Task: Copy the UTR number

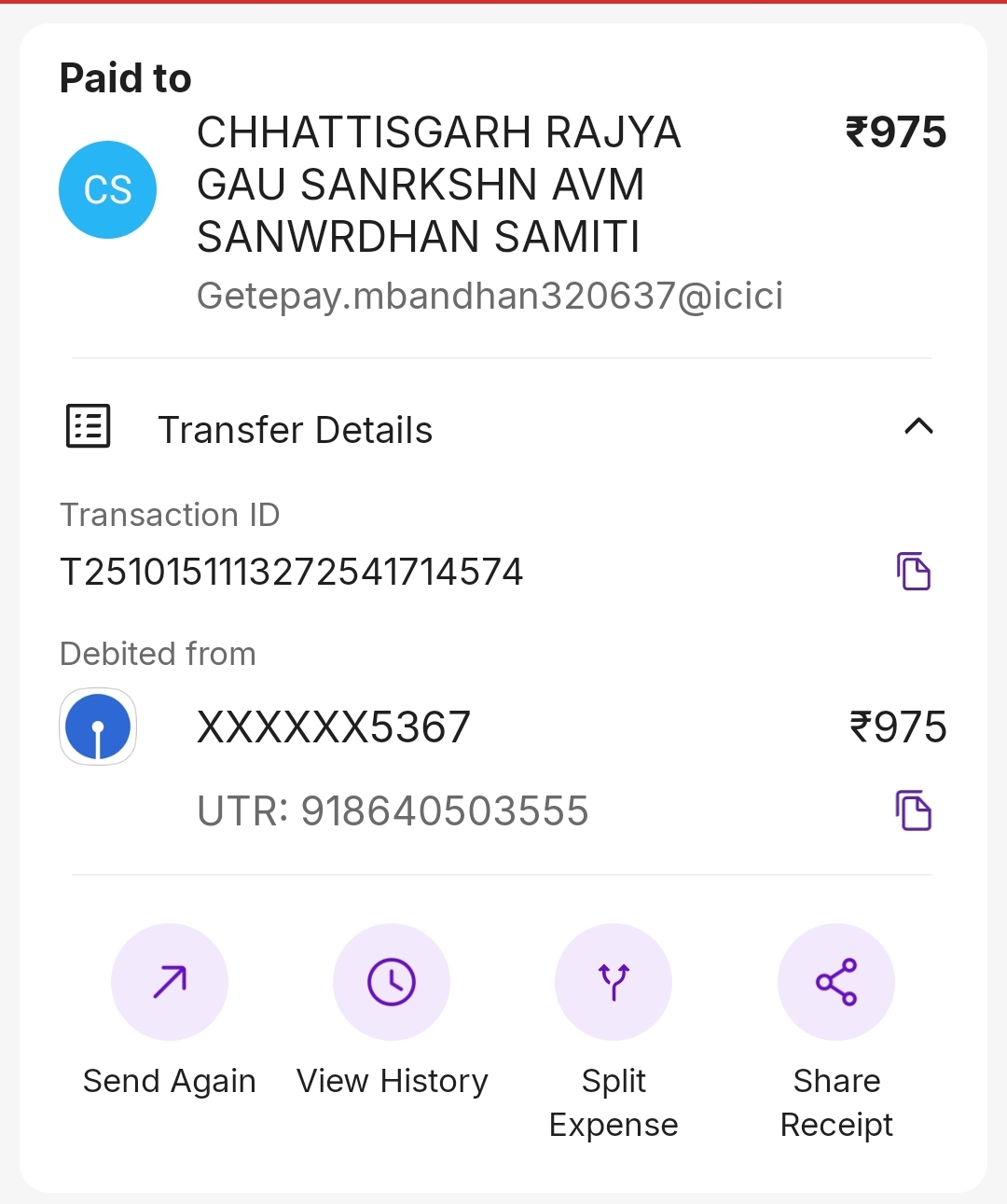Action: (914, 810)
